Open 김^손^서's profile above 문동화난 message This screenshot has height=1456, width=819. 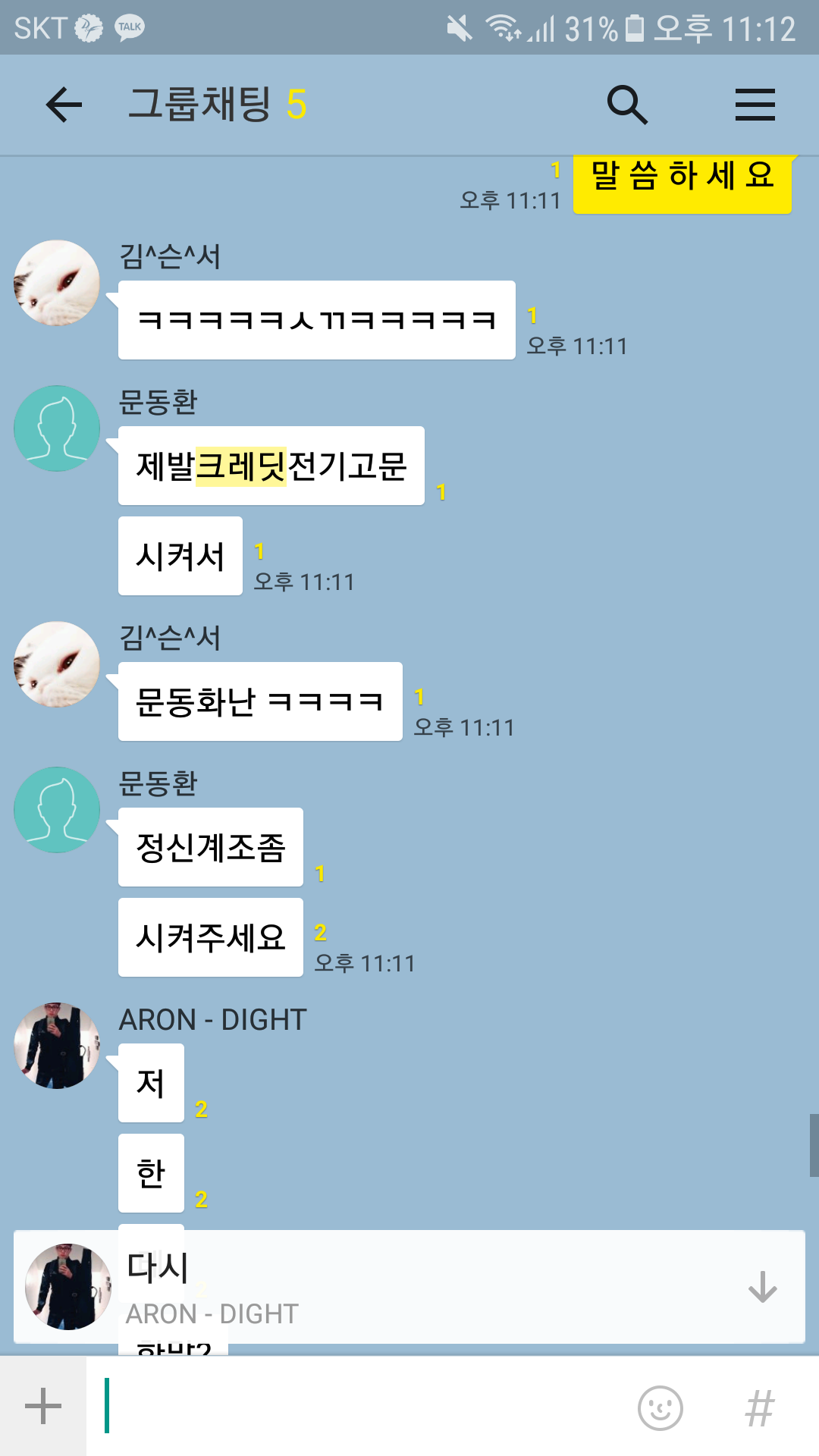57,665
